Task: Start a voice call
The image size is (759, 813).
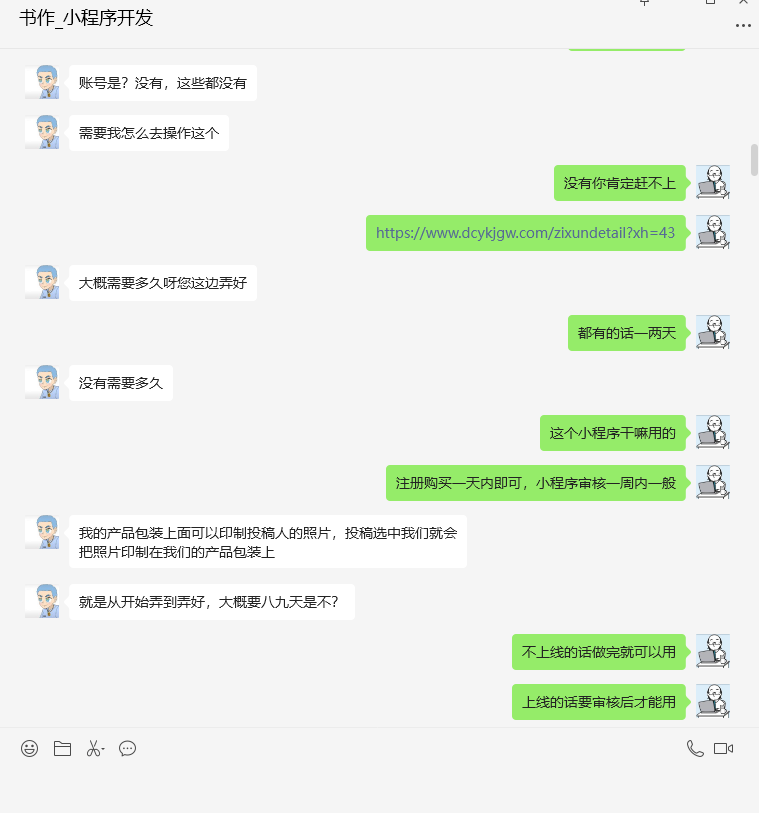Action: coord(695,748)
